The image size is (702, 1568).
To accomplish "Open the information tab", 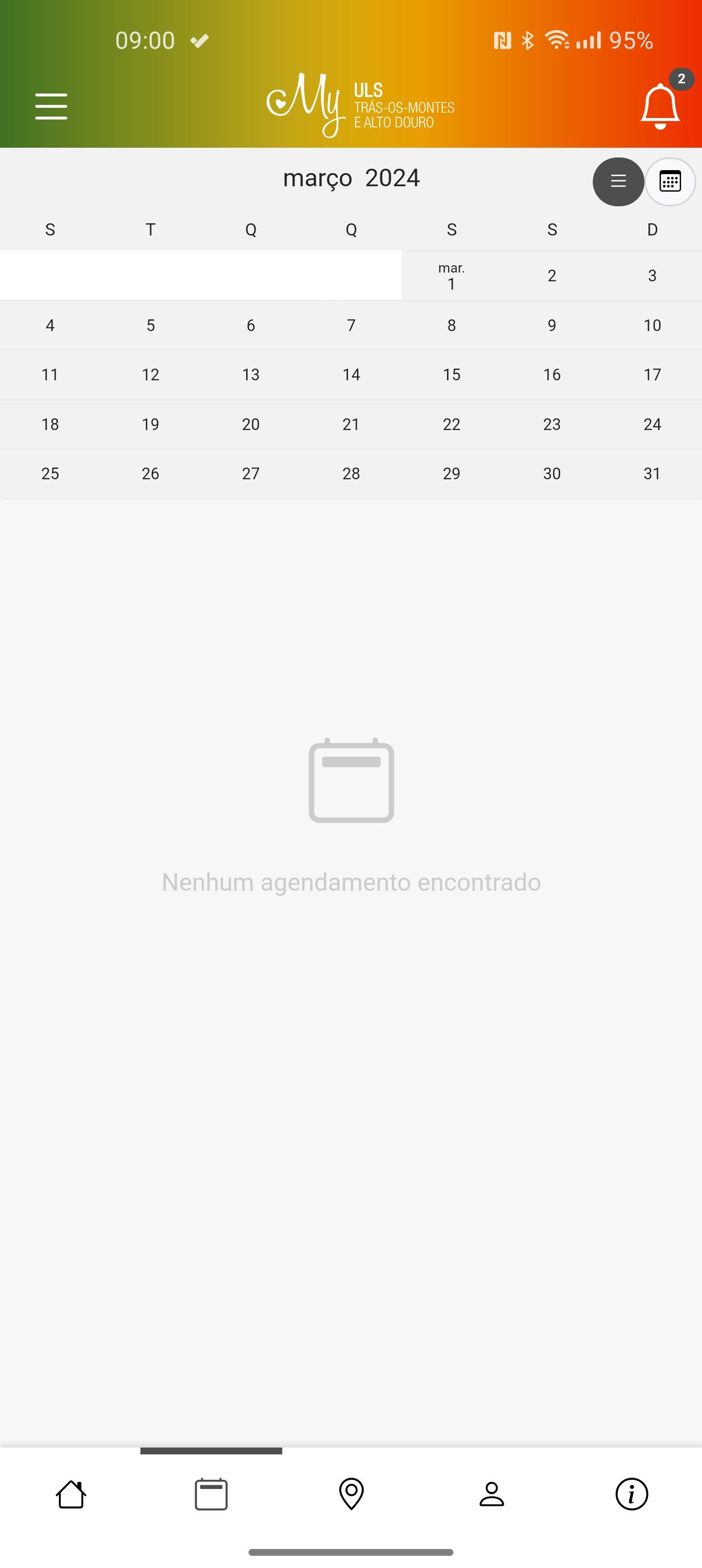I will pos(631,1494).
